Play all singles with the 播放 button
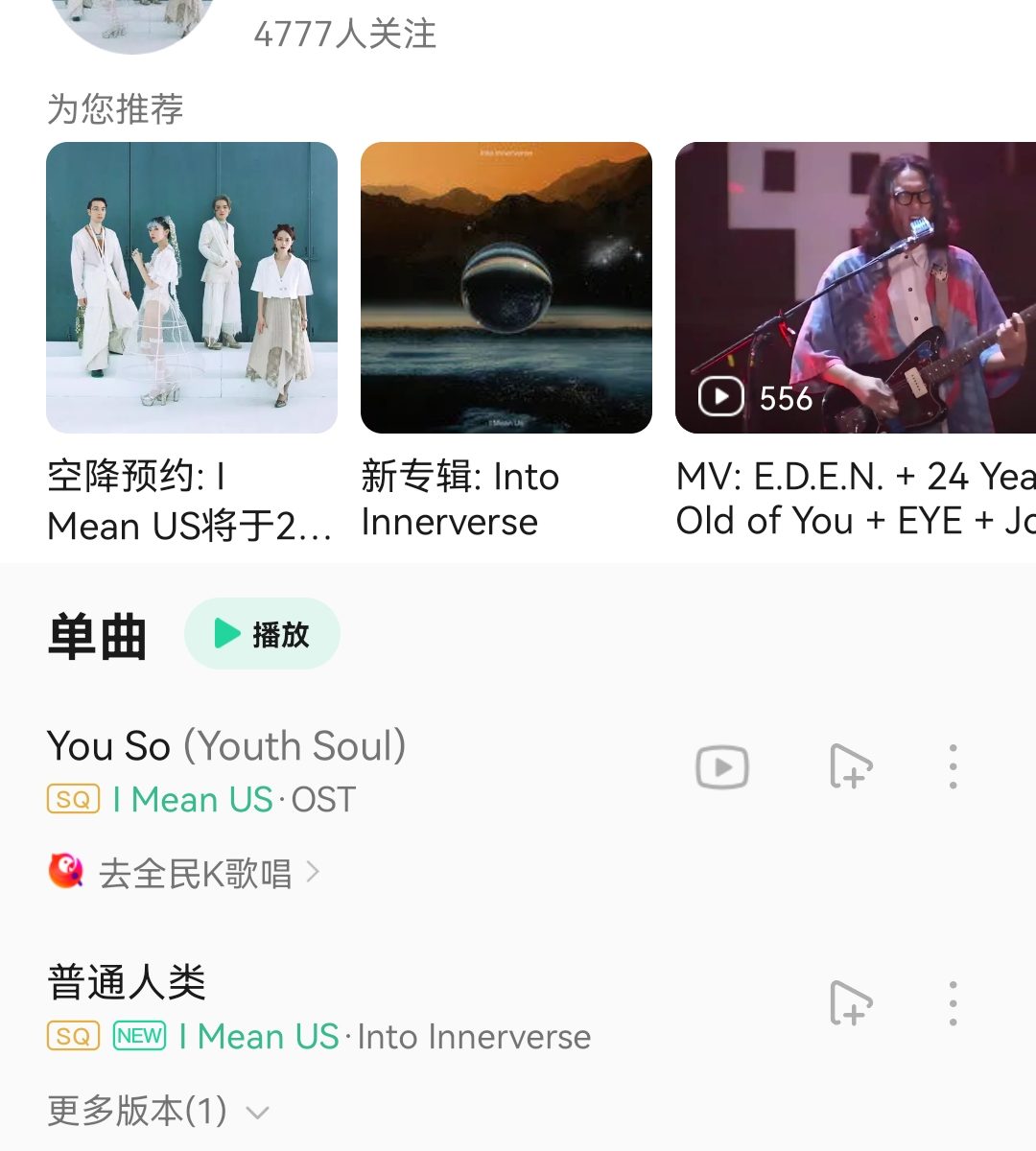 click(x=262, y=634)
